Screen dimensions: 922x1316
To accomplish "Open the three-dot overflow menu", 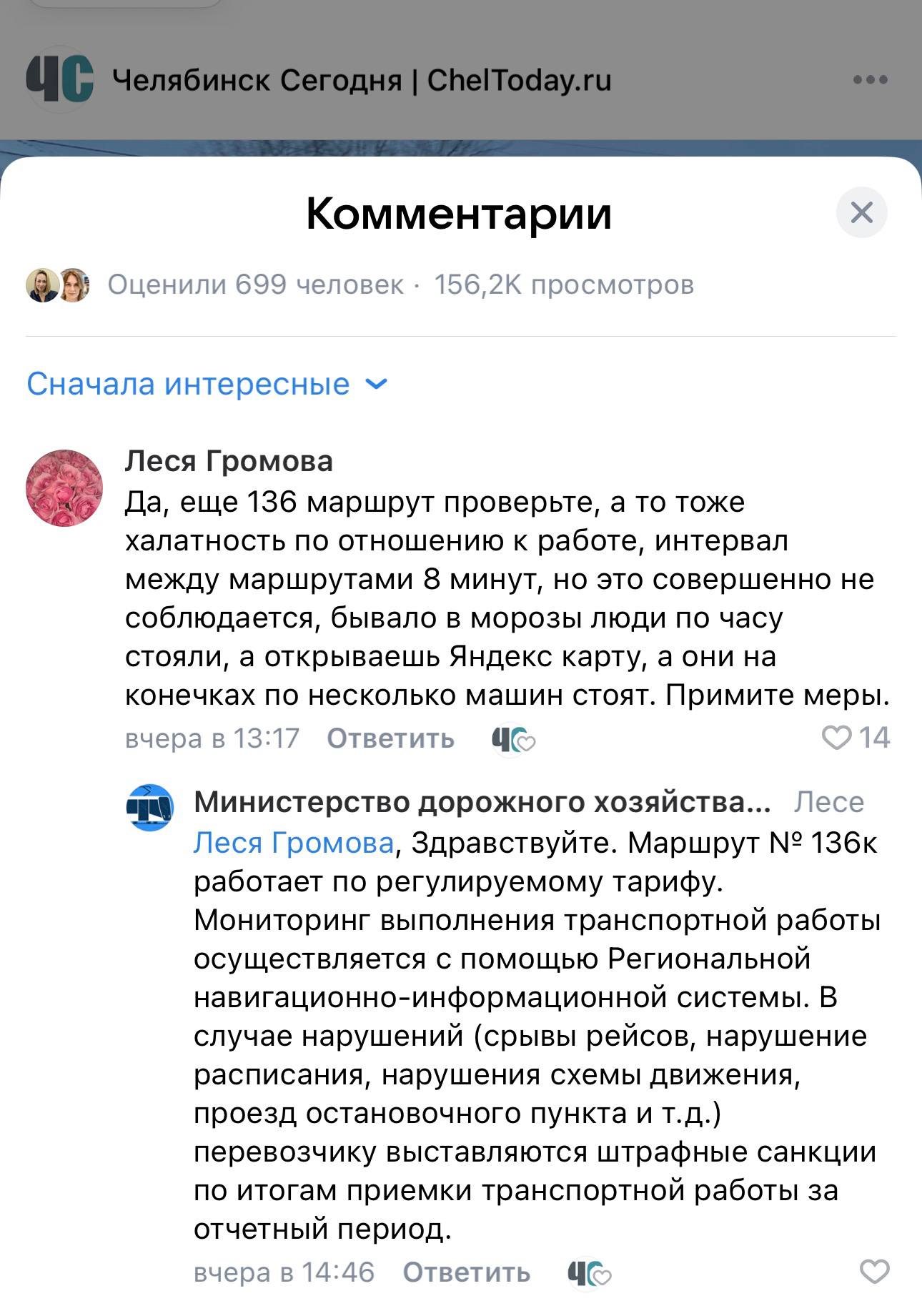I will tap(870, 80).
